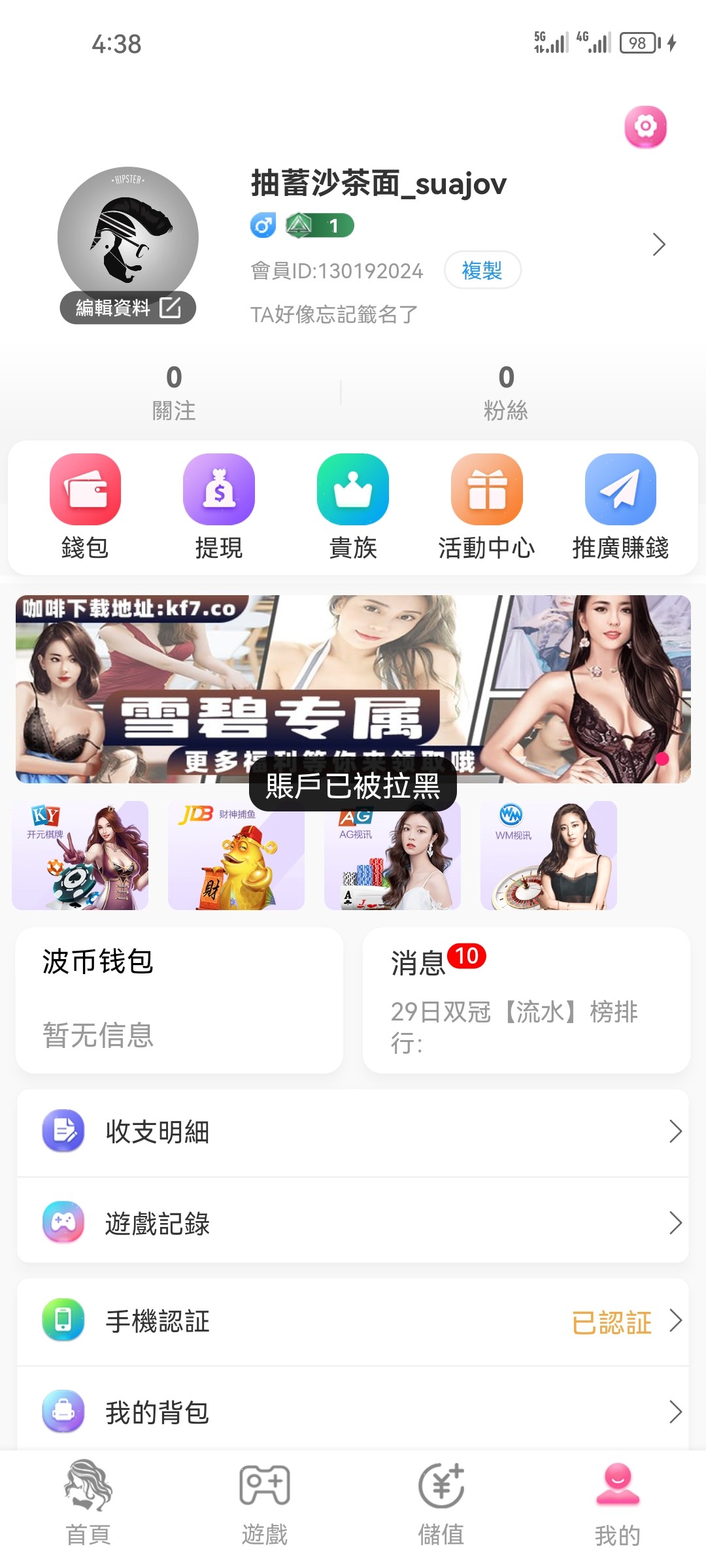This screenshot has height=1568, width=706.
Task: Open the 开元棋牌 game tile
Action: pyautogui.click(x=80, y=856)
